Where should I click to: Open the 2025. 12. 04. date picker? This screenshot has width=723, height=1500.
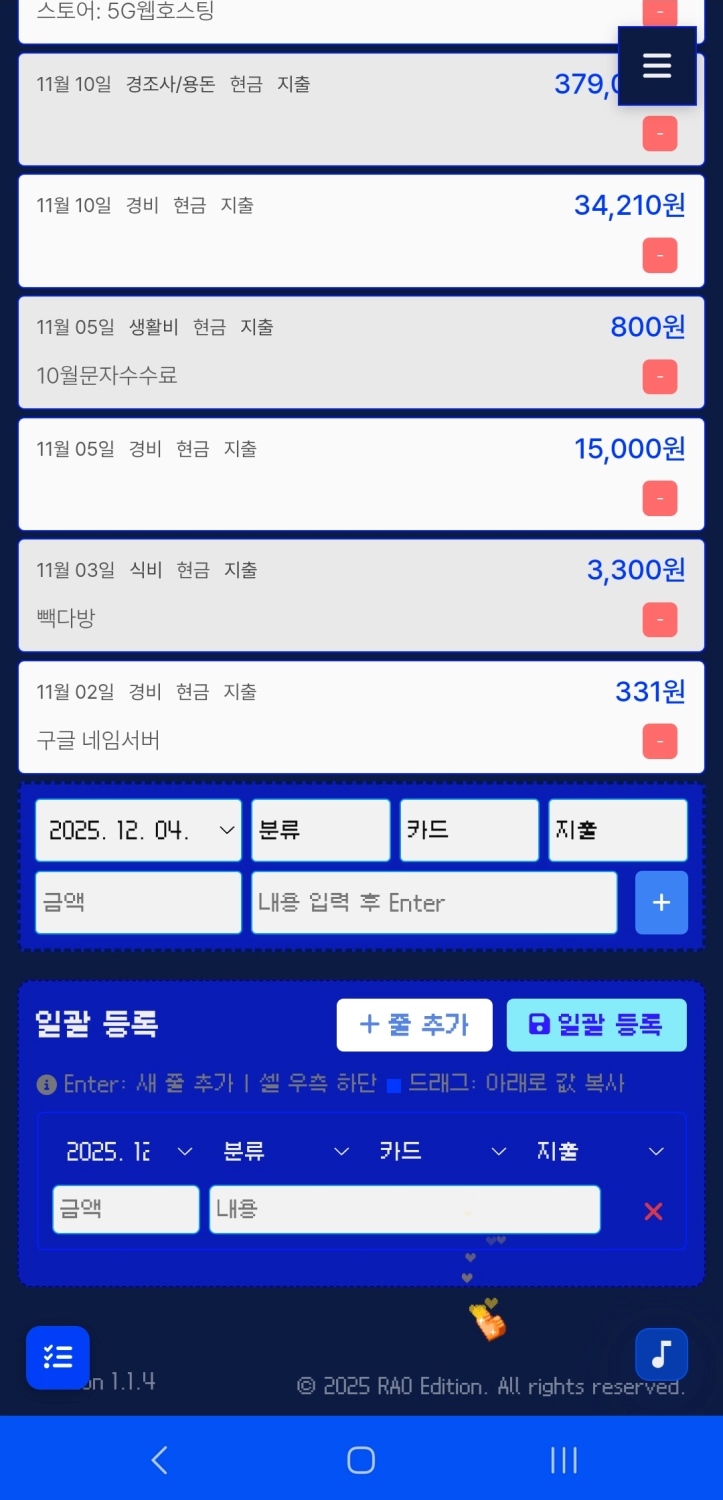click(x=138, y=830)
